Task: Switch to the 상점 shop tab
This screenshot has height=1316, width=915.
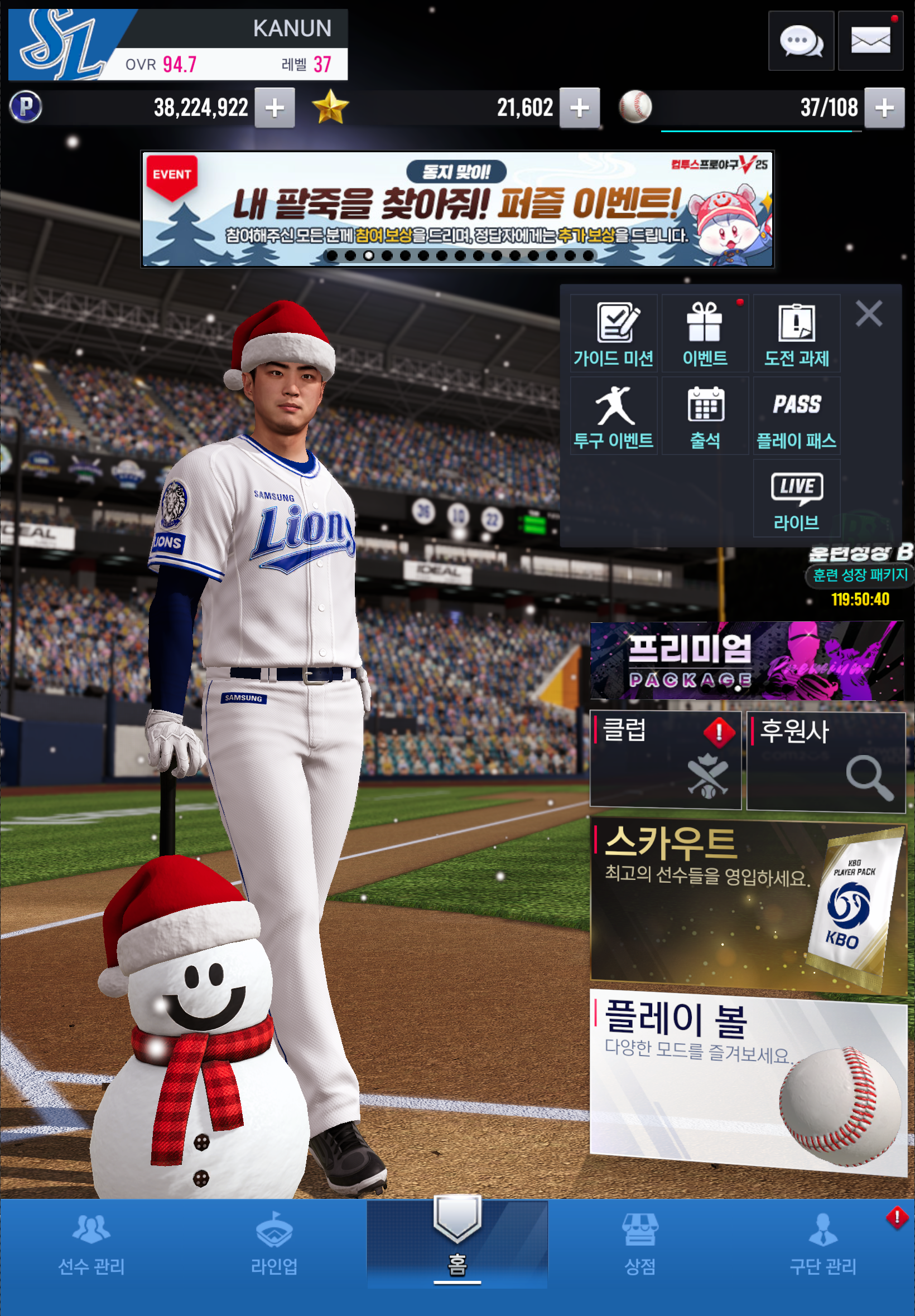Action: coord(640,1245)
